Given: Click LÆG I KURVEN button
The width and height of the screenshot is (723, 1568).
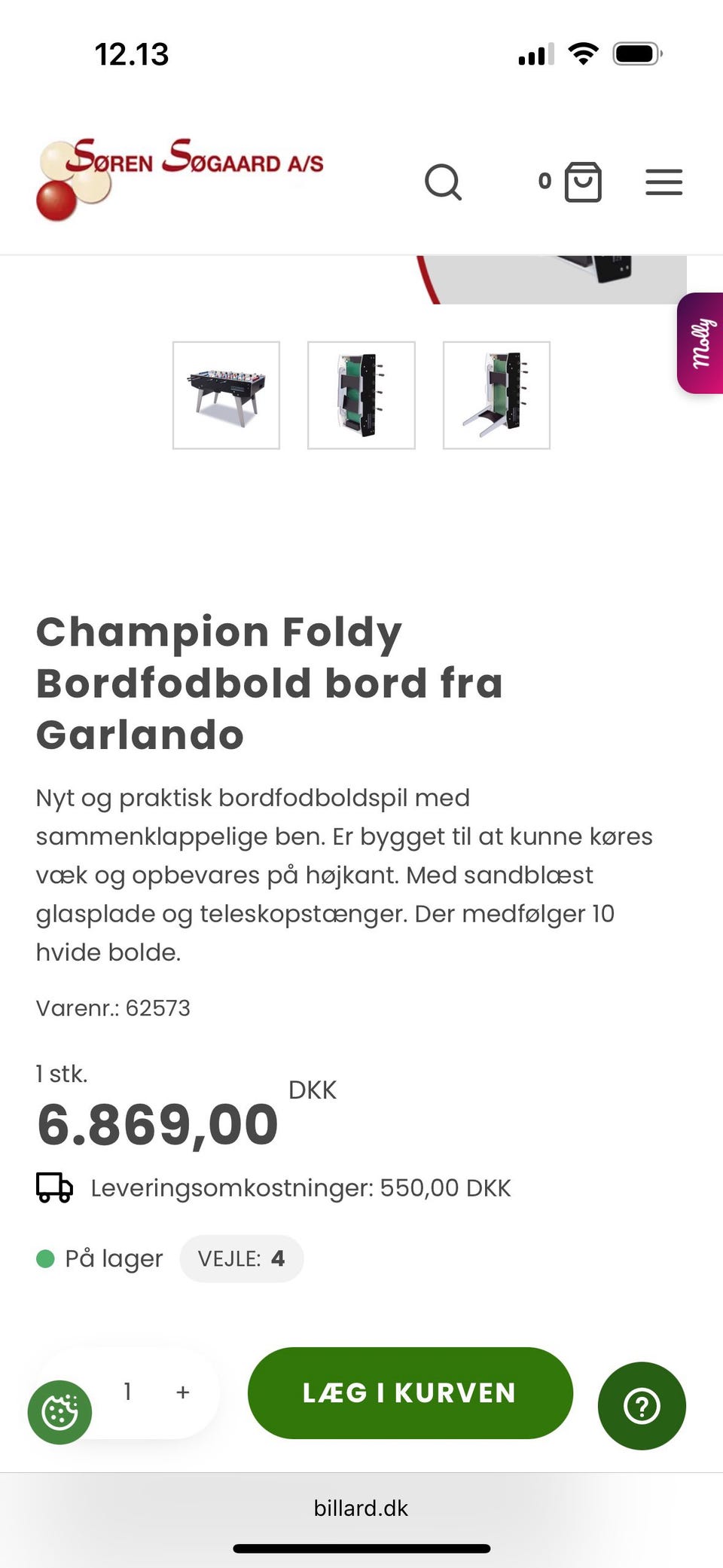Looking at the screenshot, I should pyautogui.click(x=410, y=1392).
